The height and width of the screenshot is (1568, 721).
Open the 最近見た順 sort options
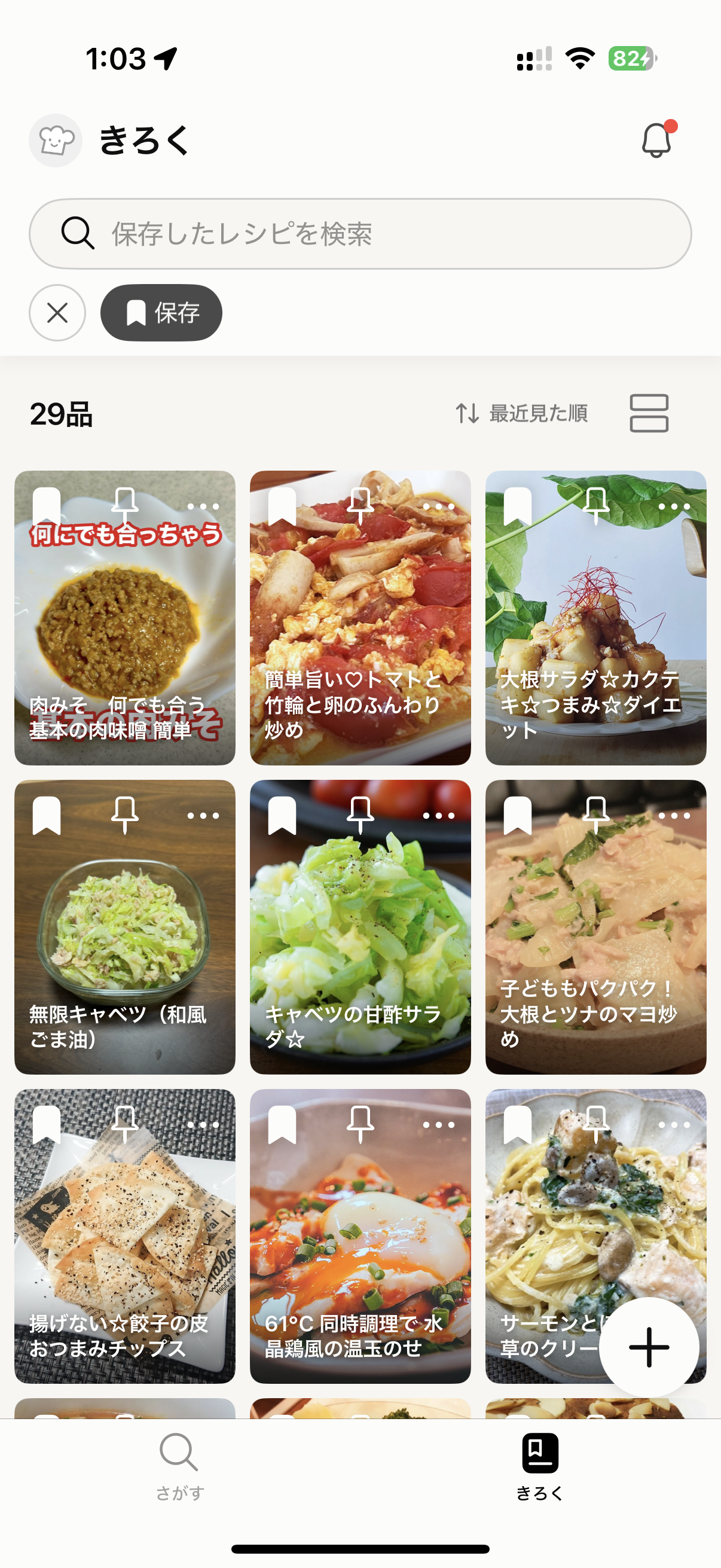[x=539, y=413]
